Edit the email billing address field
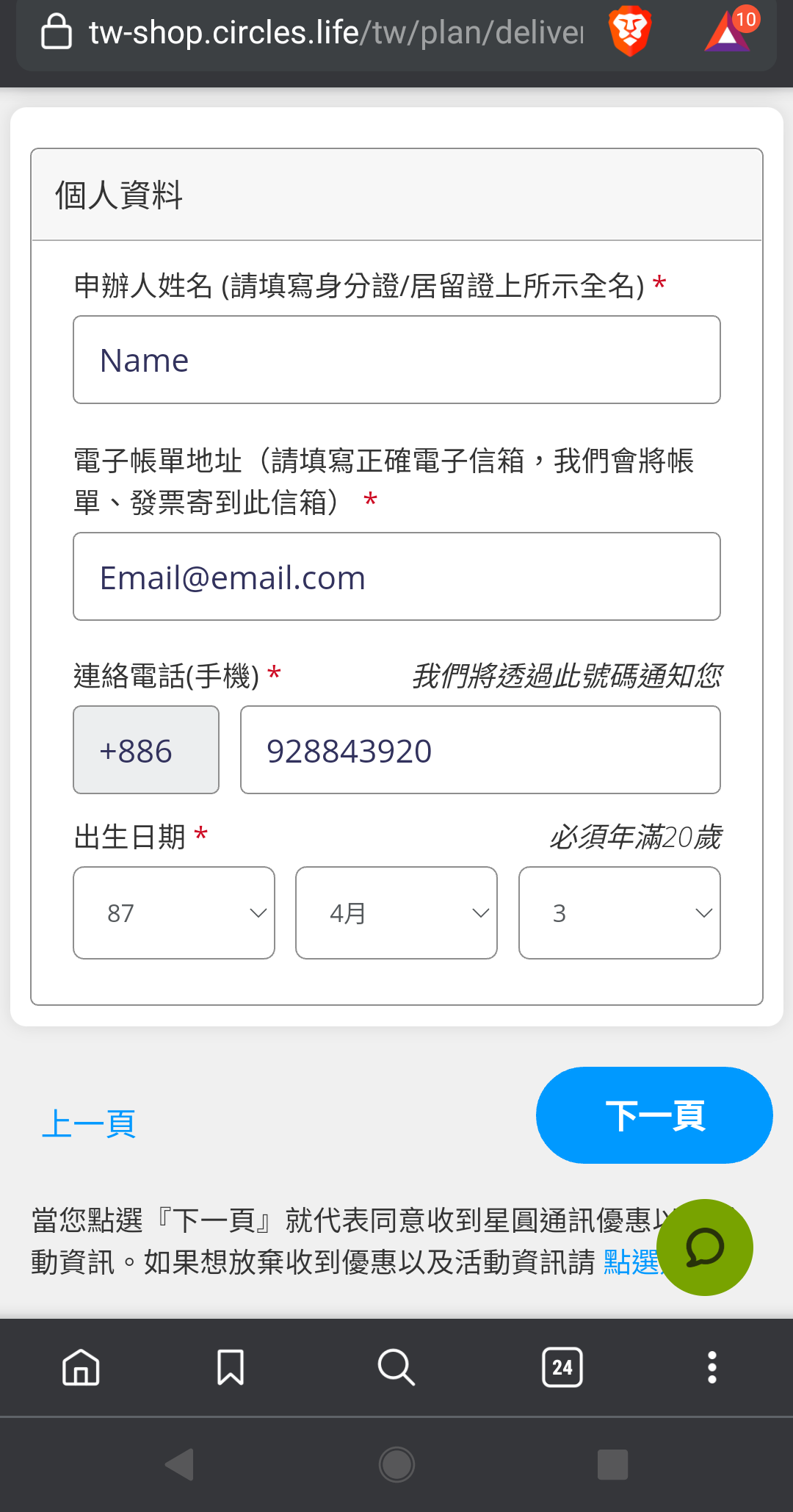793x1512 pixels. (396, 577)
